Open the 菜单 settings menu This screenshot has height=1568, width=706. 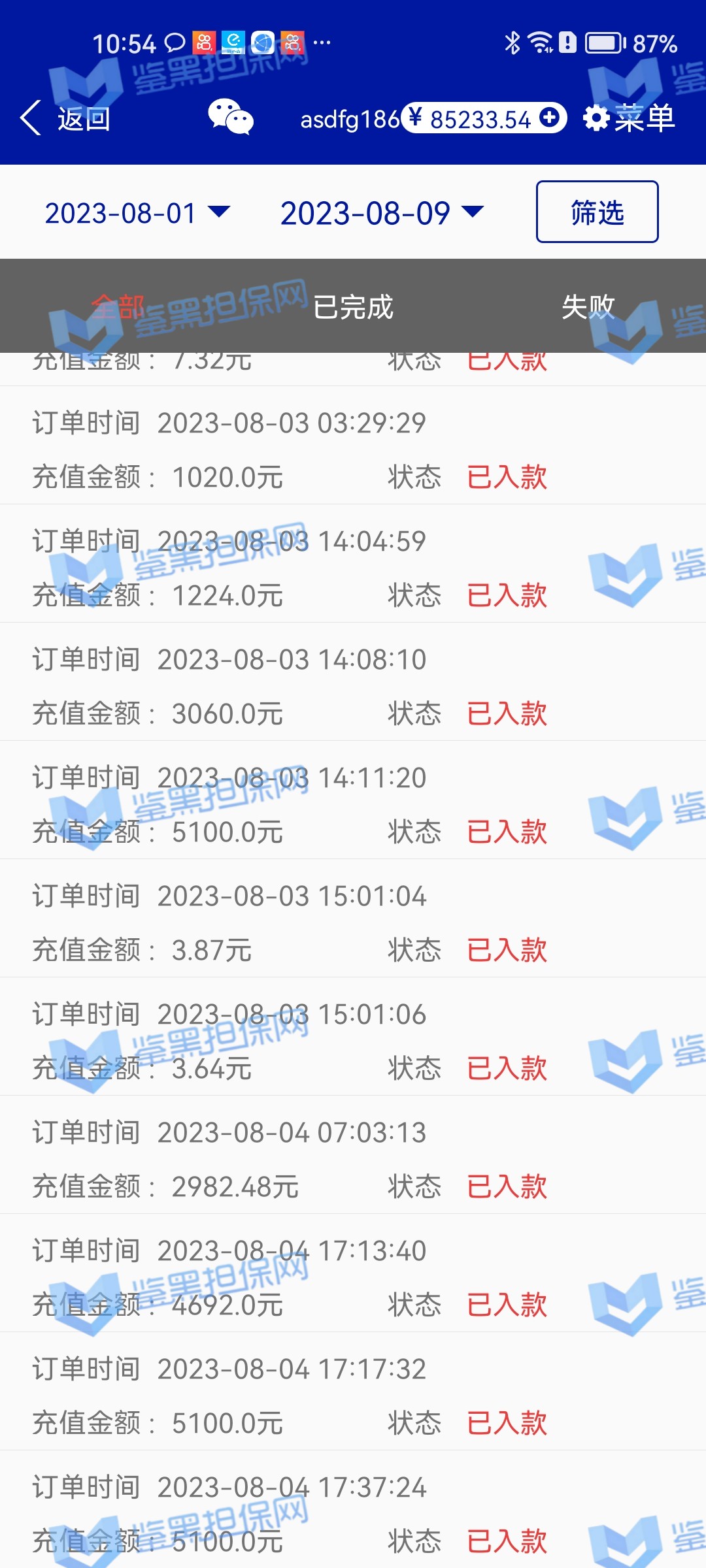629,119
